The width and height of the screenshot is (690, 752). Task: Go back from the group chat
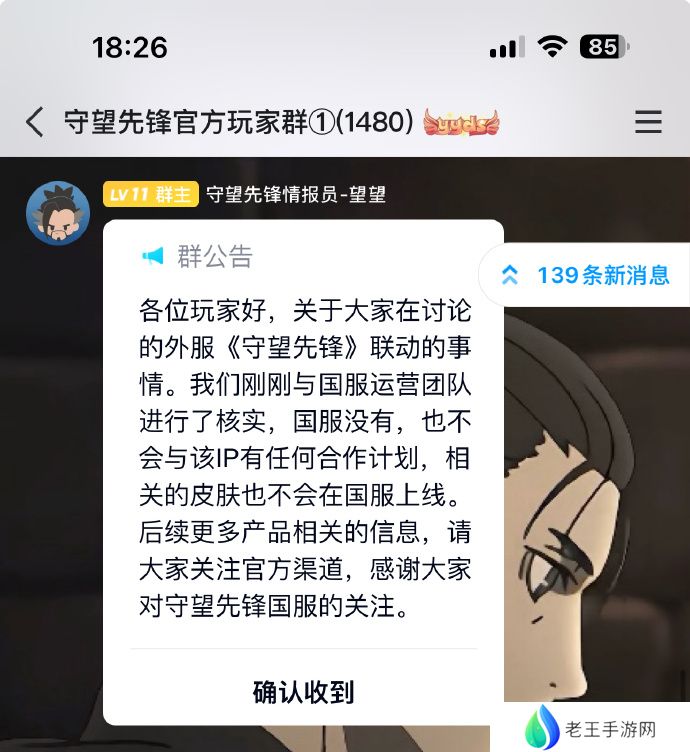(35, 122)
